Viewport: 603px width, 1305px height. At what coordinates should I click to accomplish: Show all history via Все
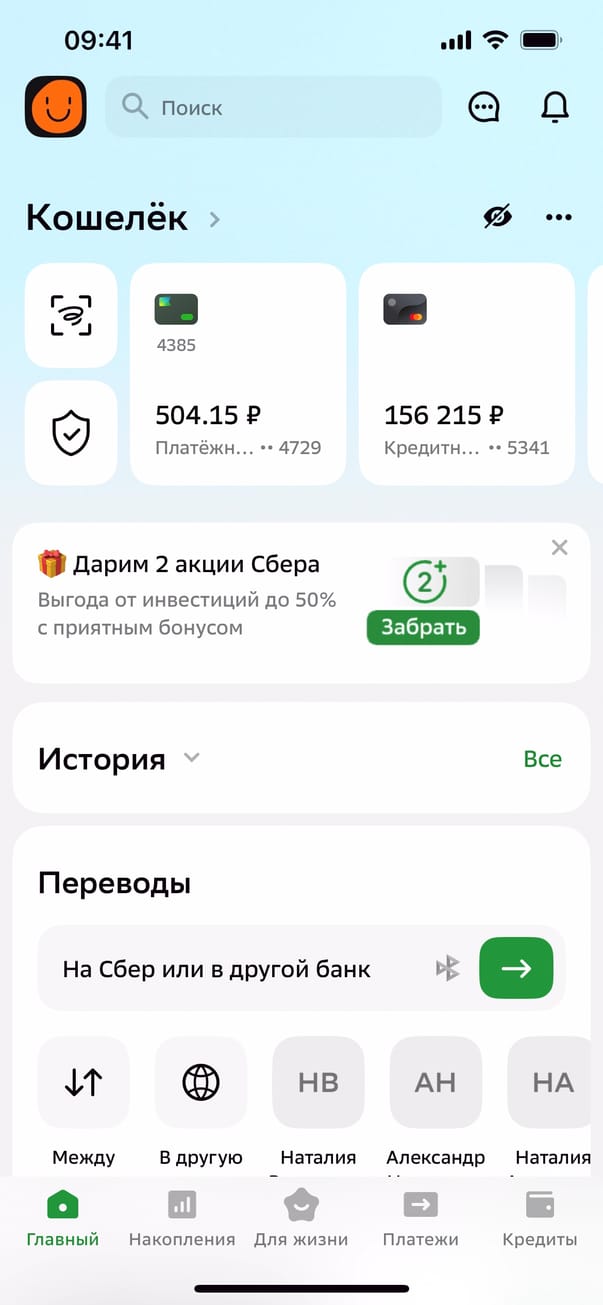[542, 759]
